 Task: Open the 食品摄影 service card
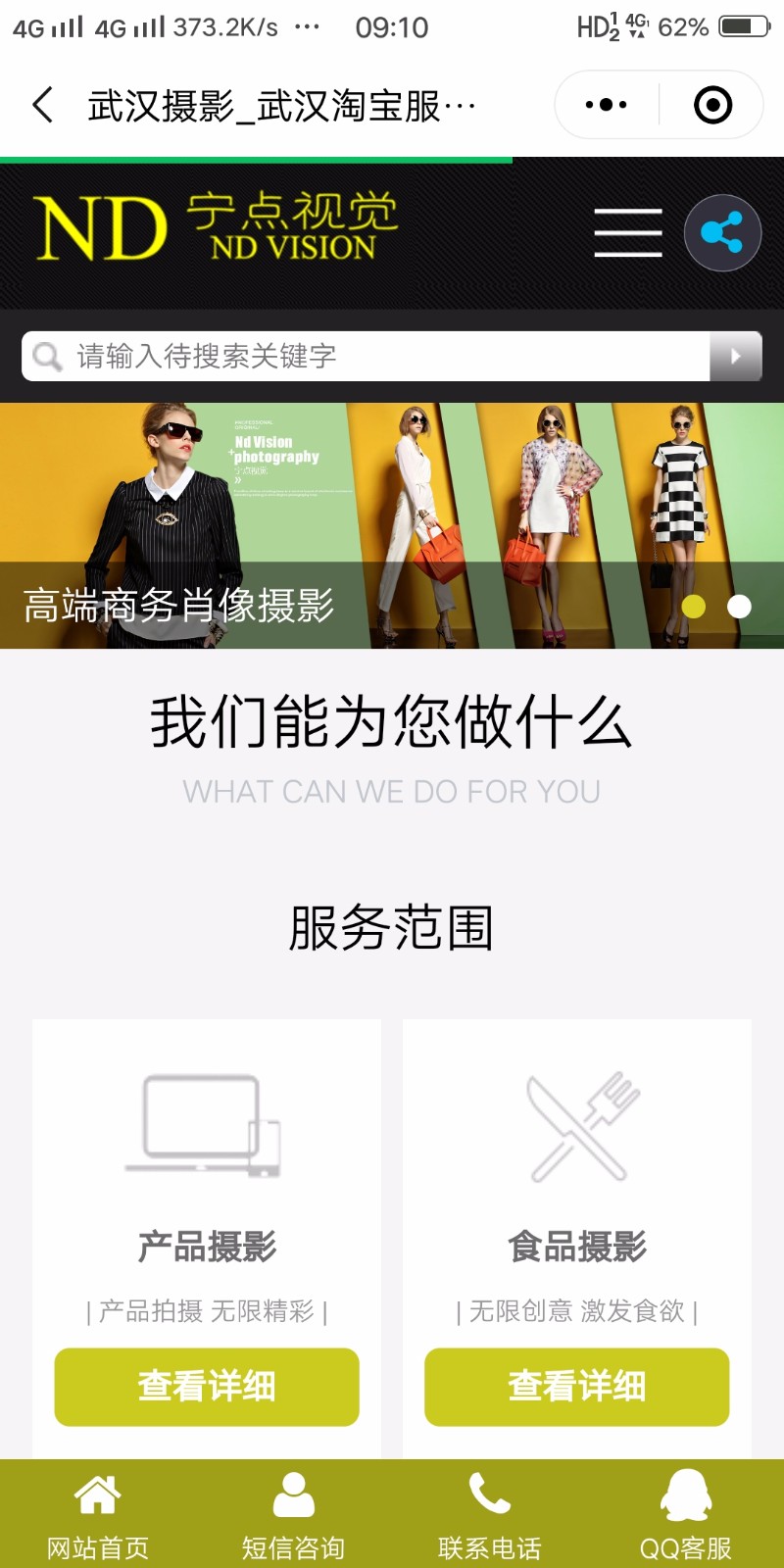coord(577,1176)
